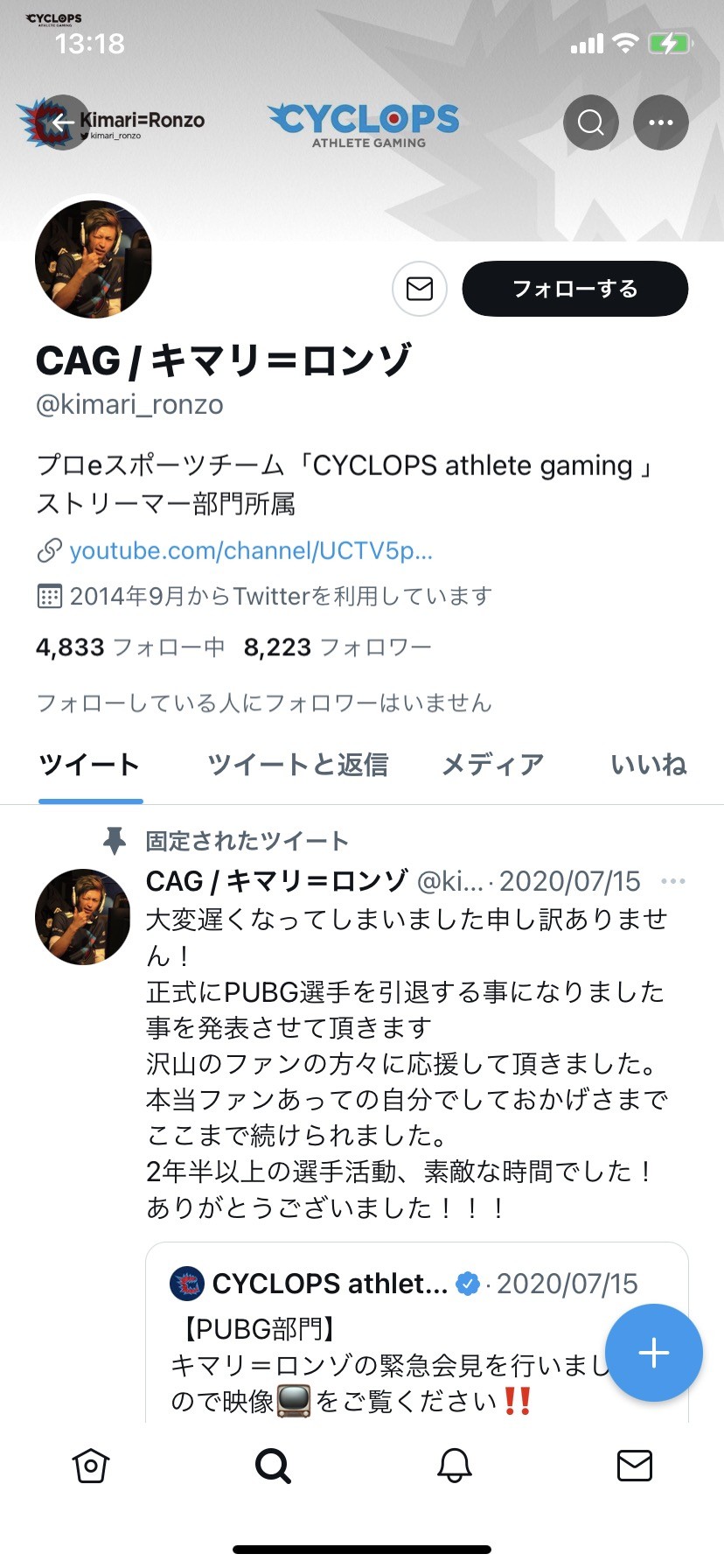Screen dimensions: 724x1568
Task: Open the youtube.com channel link
Action: (250, 550)
